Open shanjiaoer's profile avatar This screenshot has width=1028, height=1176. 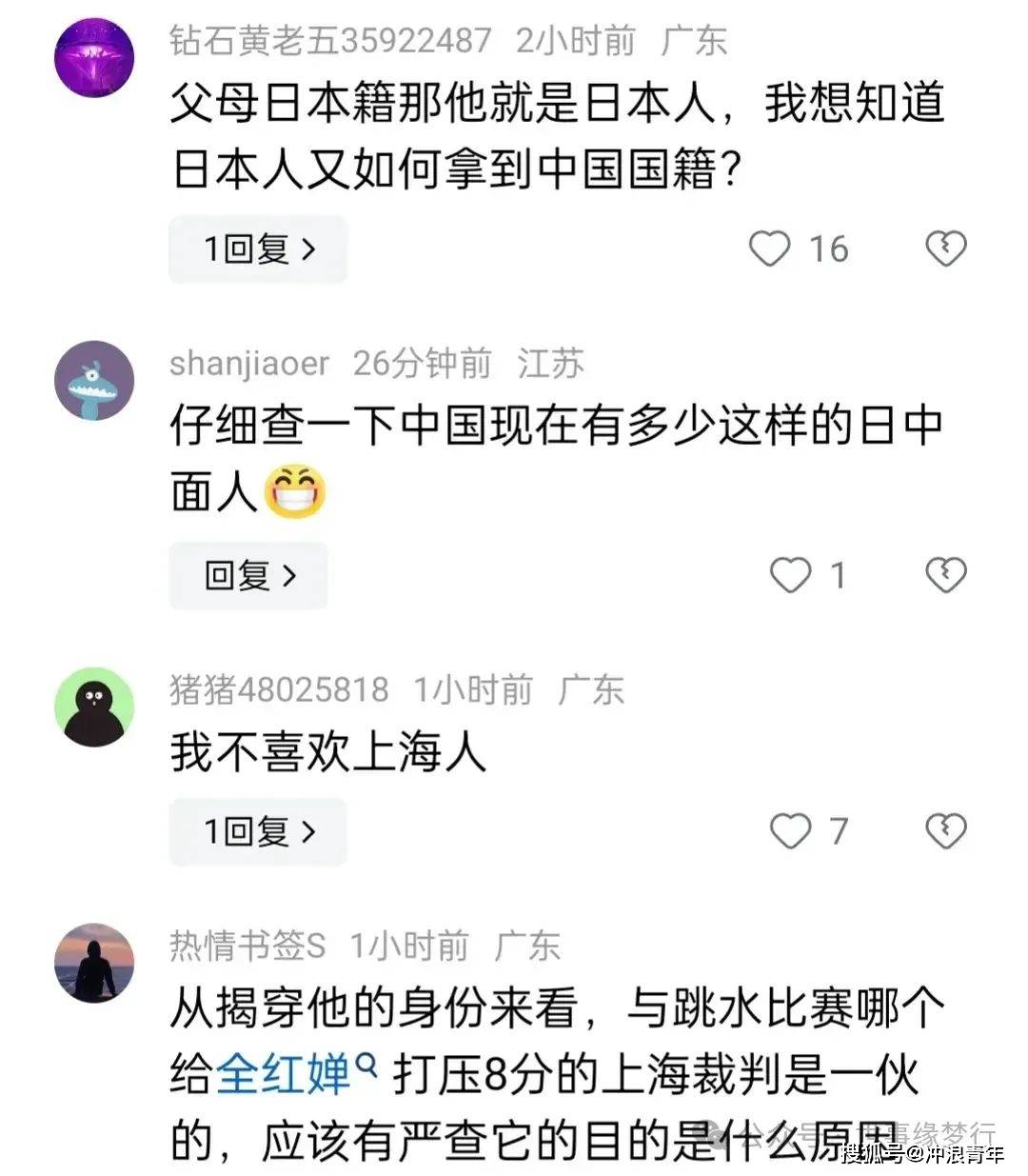pos(93,381)
